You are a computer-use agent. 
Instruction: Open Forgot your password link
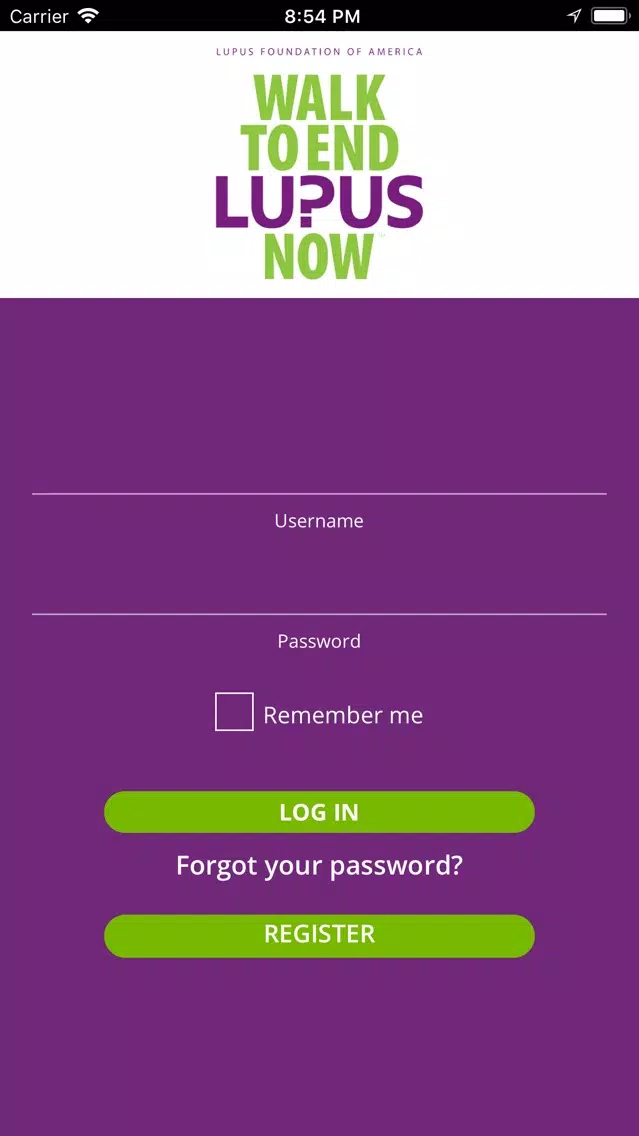(x=319, y=865)
